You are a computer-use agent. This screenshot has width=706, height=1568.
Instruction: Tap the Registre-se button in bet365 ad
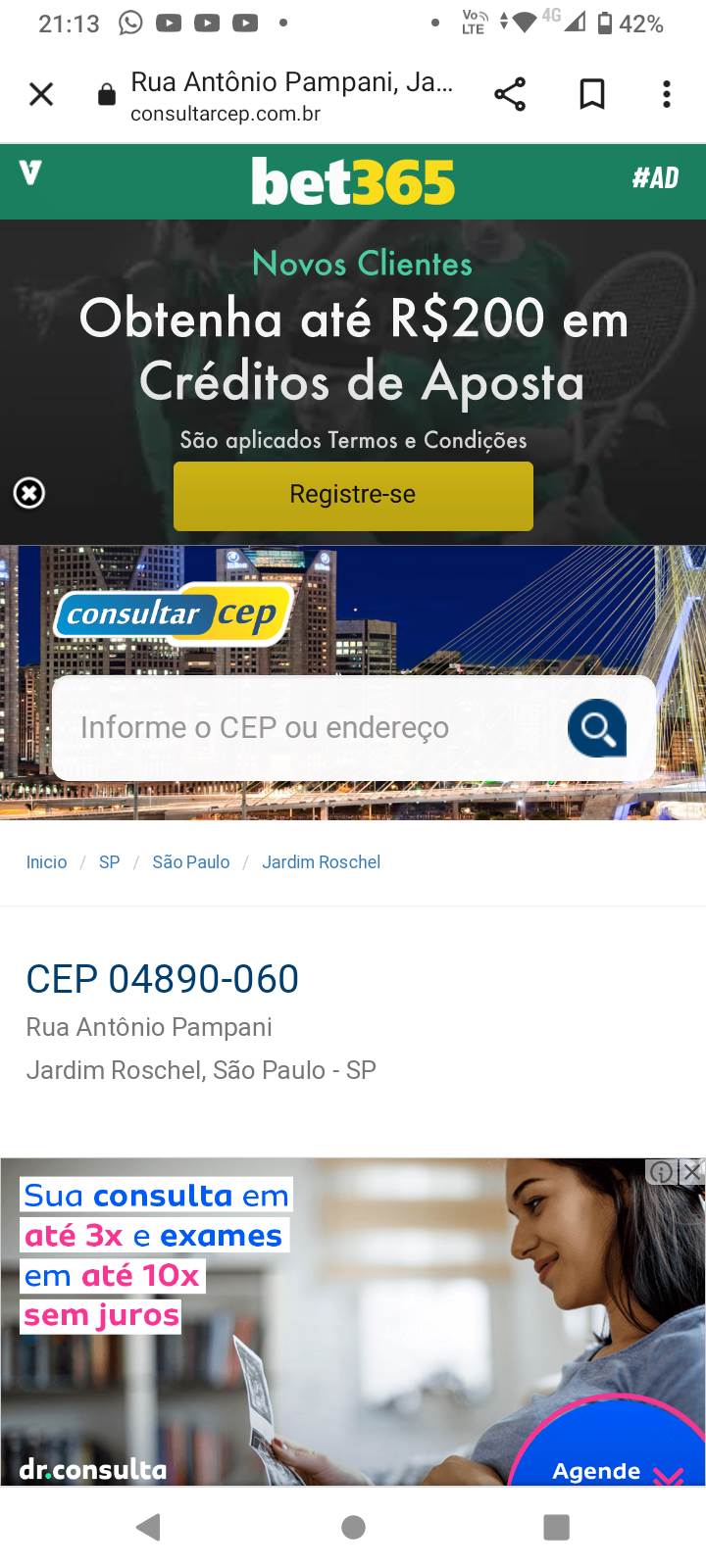coord(353,495)
